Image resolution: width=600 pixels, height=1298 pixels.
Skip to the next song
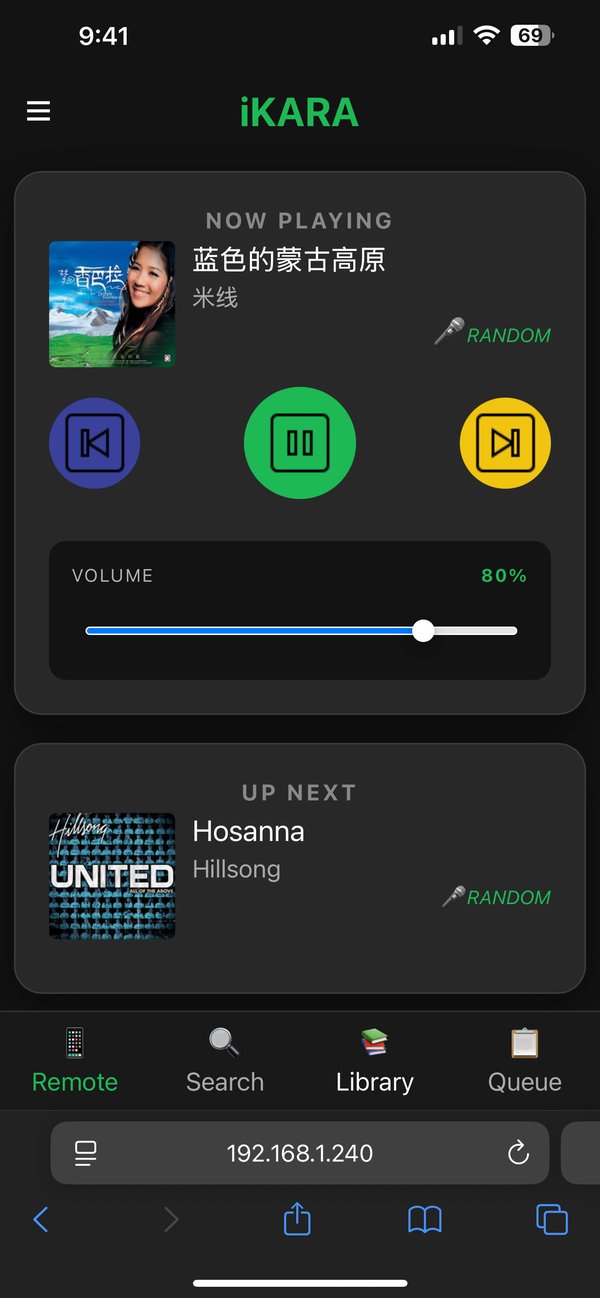point(505,442)
